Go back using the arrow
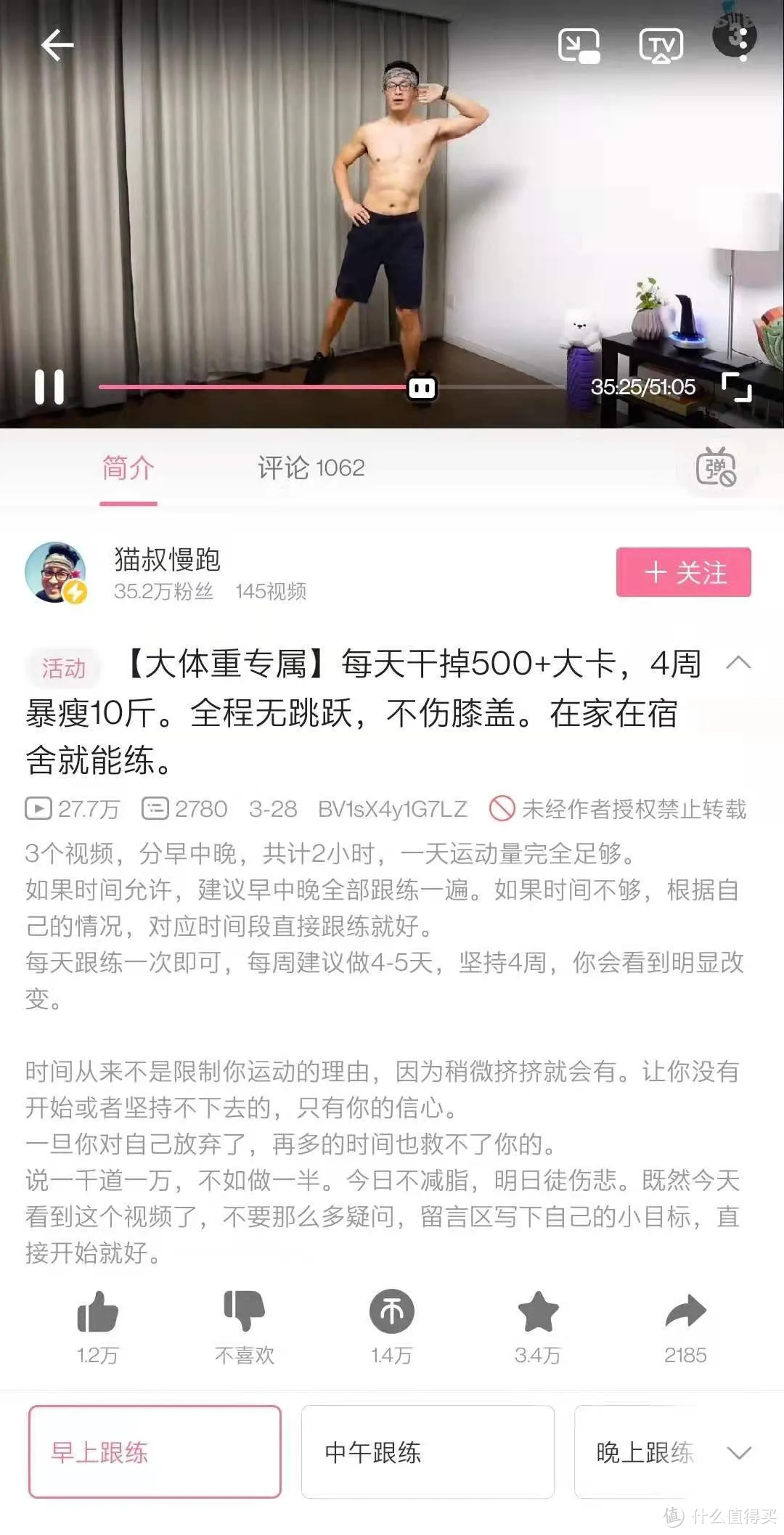 tap(57, 46)
